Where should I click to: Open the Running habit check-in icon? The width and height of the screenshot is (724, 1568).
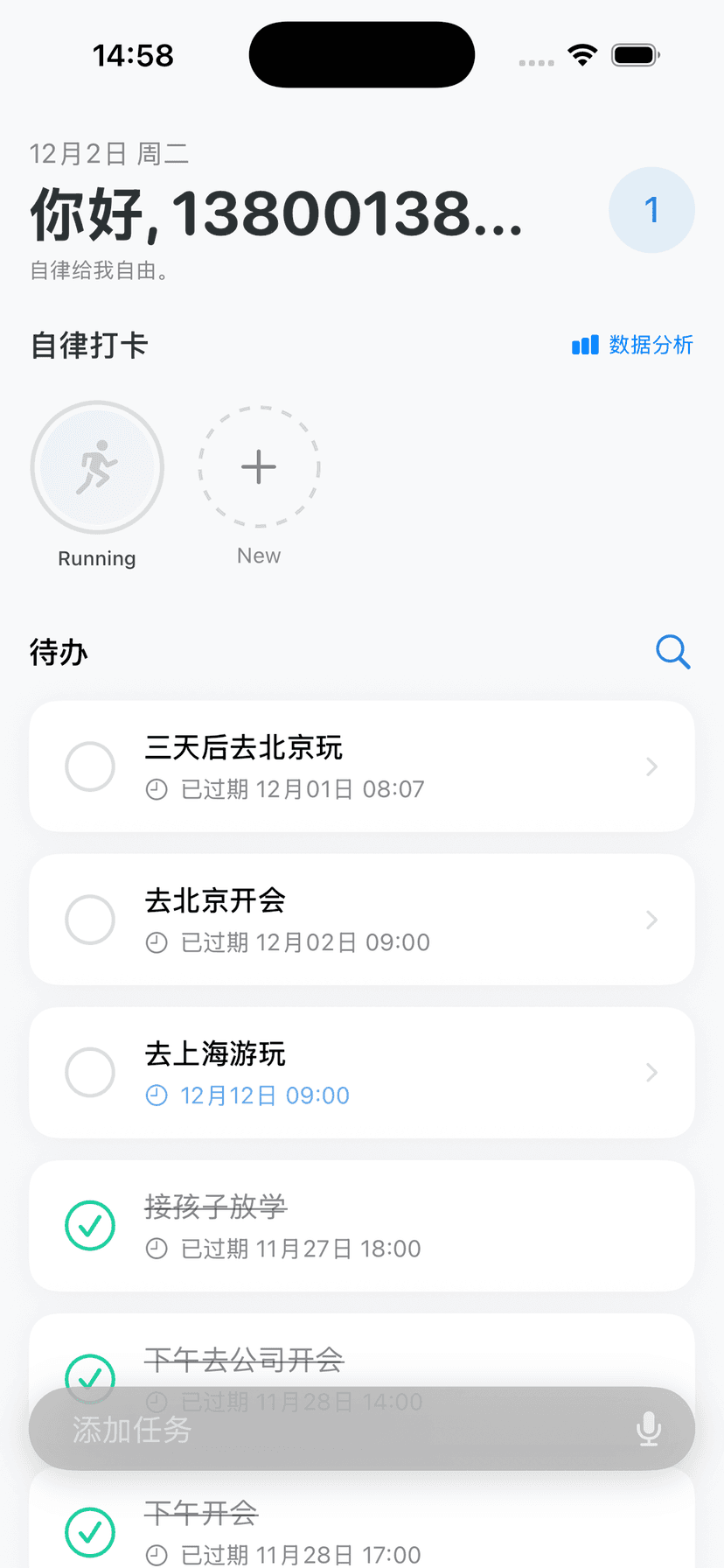[x=97, y=467]
